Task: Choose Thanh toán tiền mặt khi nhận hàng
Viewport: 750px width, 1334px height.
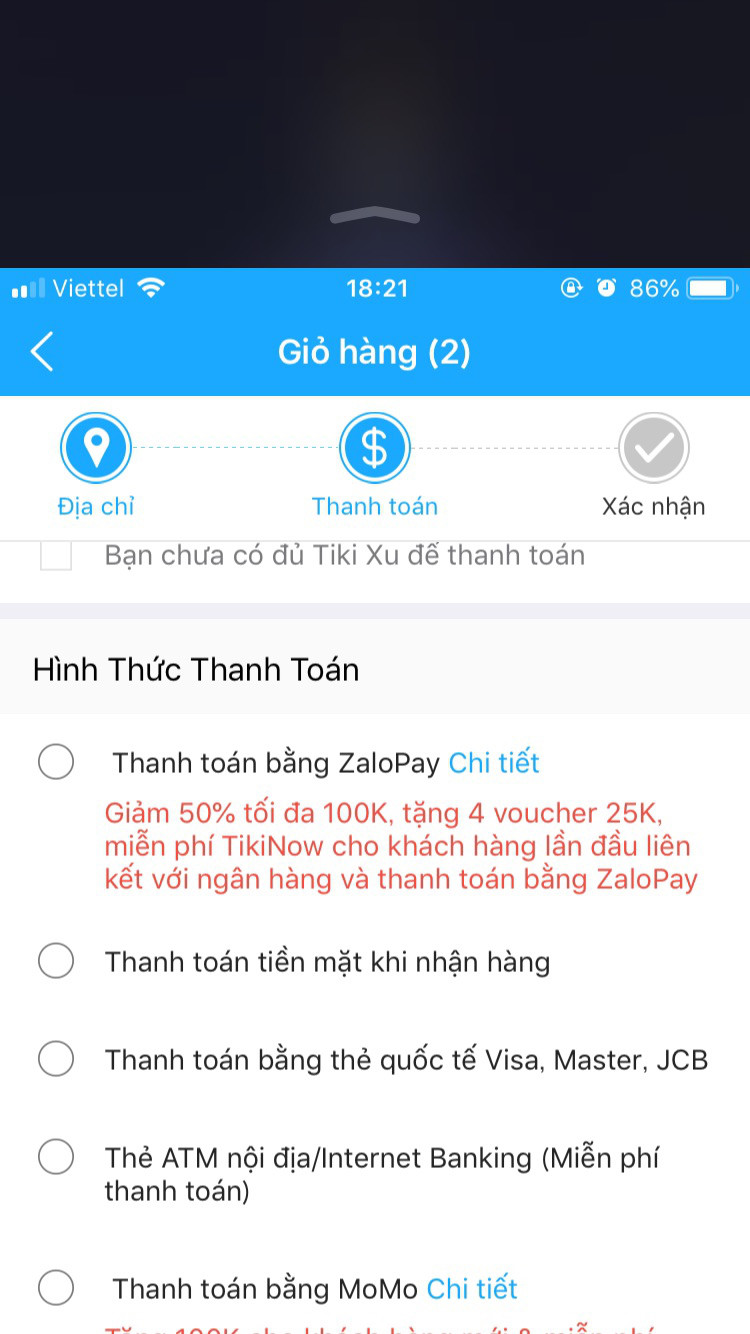Action: pos(56,961)
